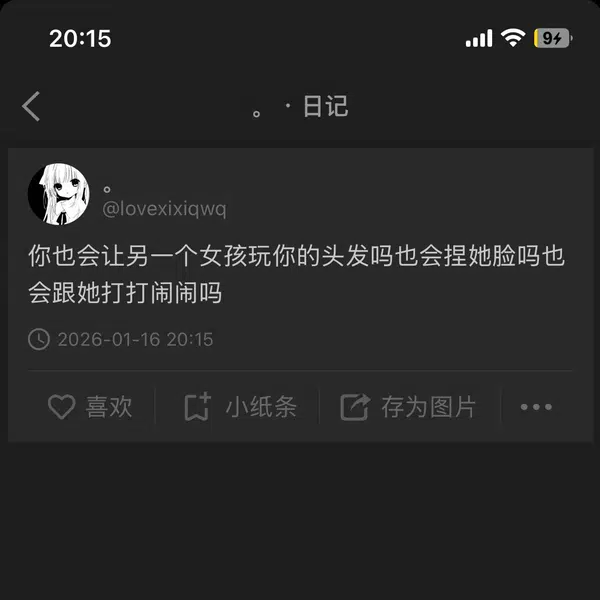Send a 小纸条 note to the author
The image size is (600, 600).
(x=240, y=407)
